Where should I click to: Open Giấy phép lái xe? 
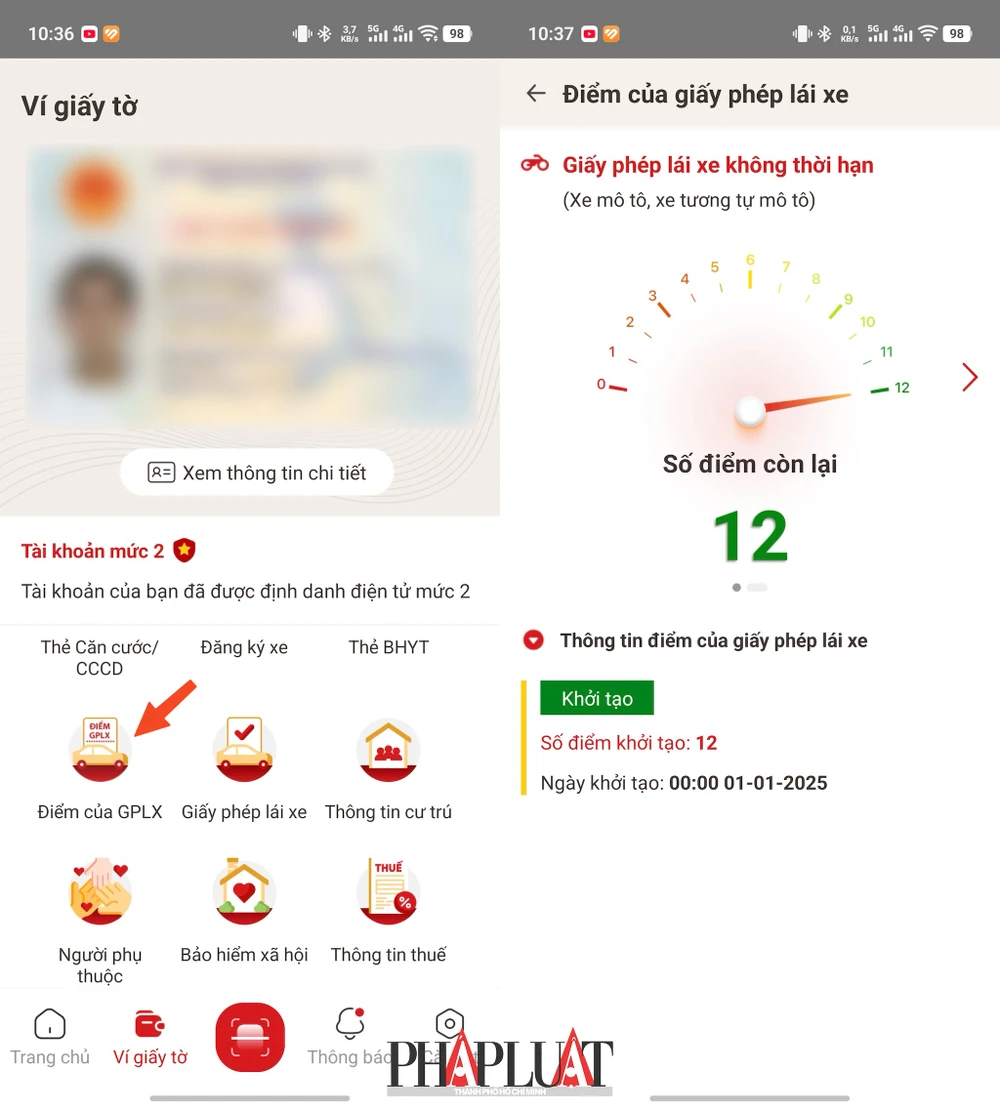(244, 750)
